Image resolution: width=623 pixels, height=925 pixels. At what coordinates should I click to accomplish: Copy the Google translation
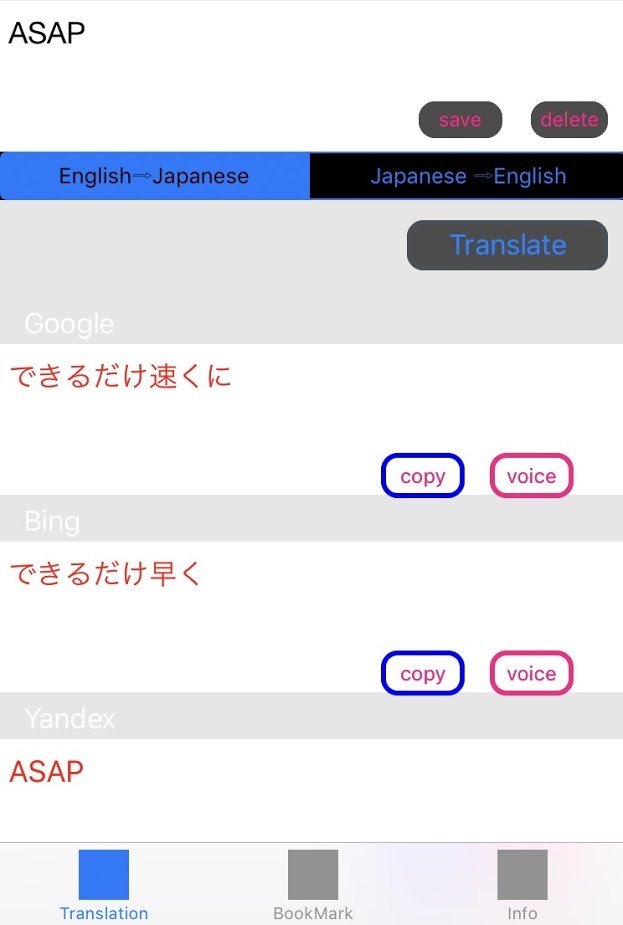(x=422, y=476)
